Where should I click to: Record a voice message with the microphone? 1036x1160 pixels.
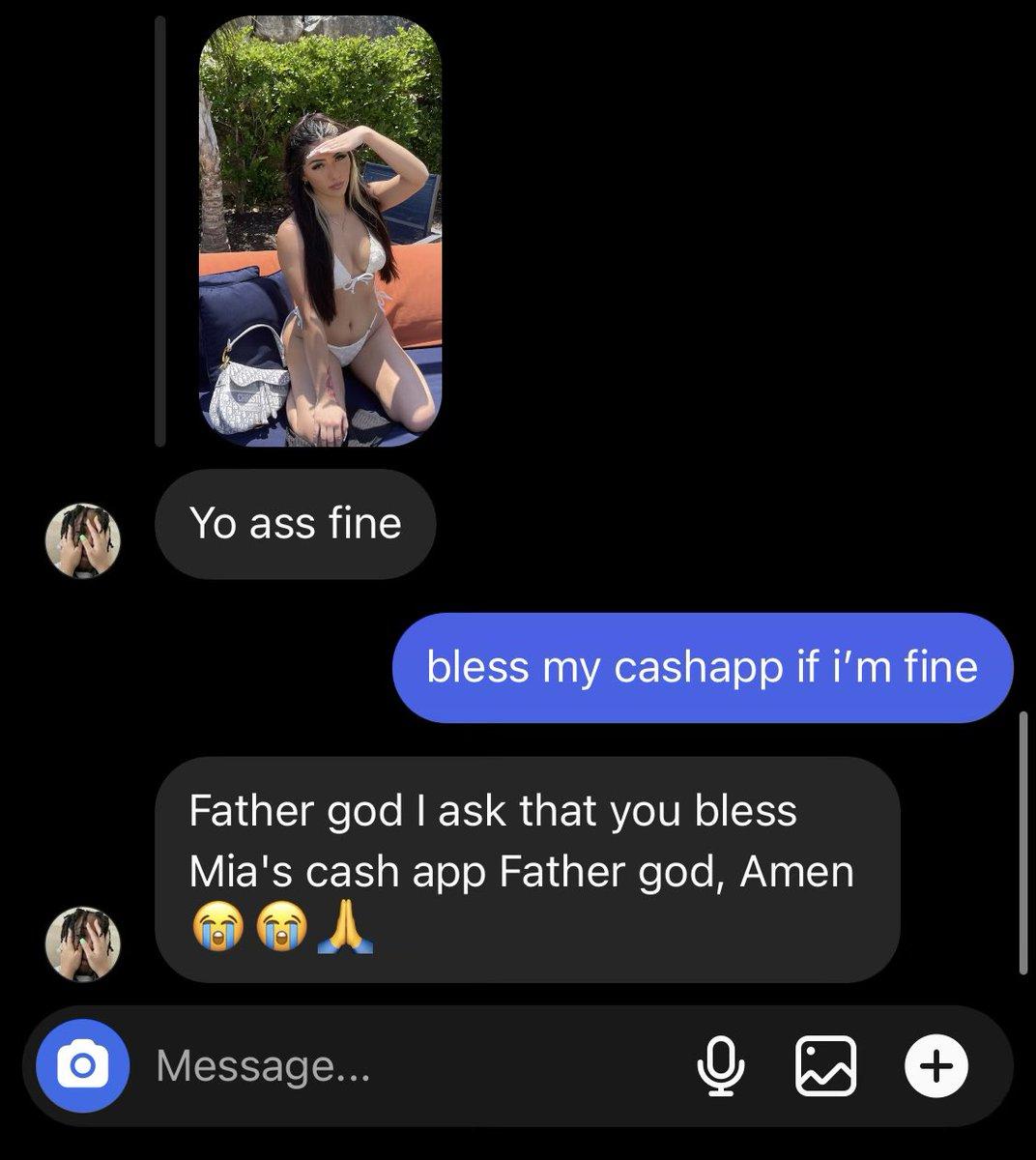[721, 1066]
